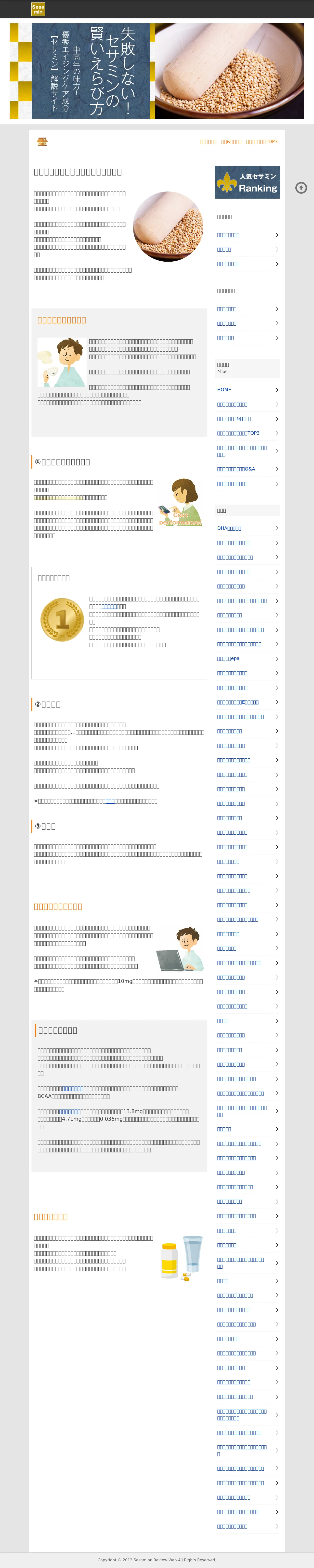The height and width of the screenshot is (1568, 314).
Task: Open the popular sesamin Ranking banner
Action: pos(247,182)
